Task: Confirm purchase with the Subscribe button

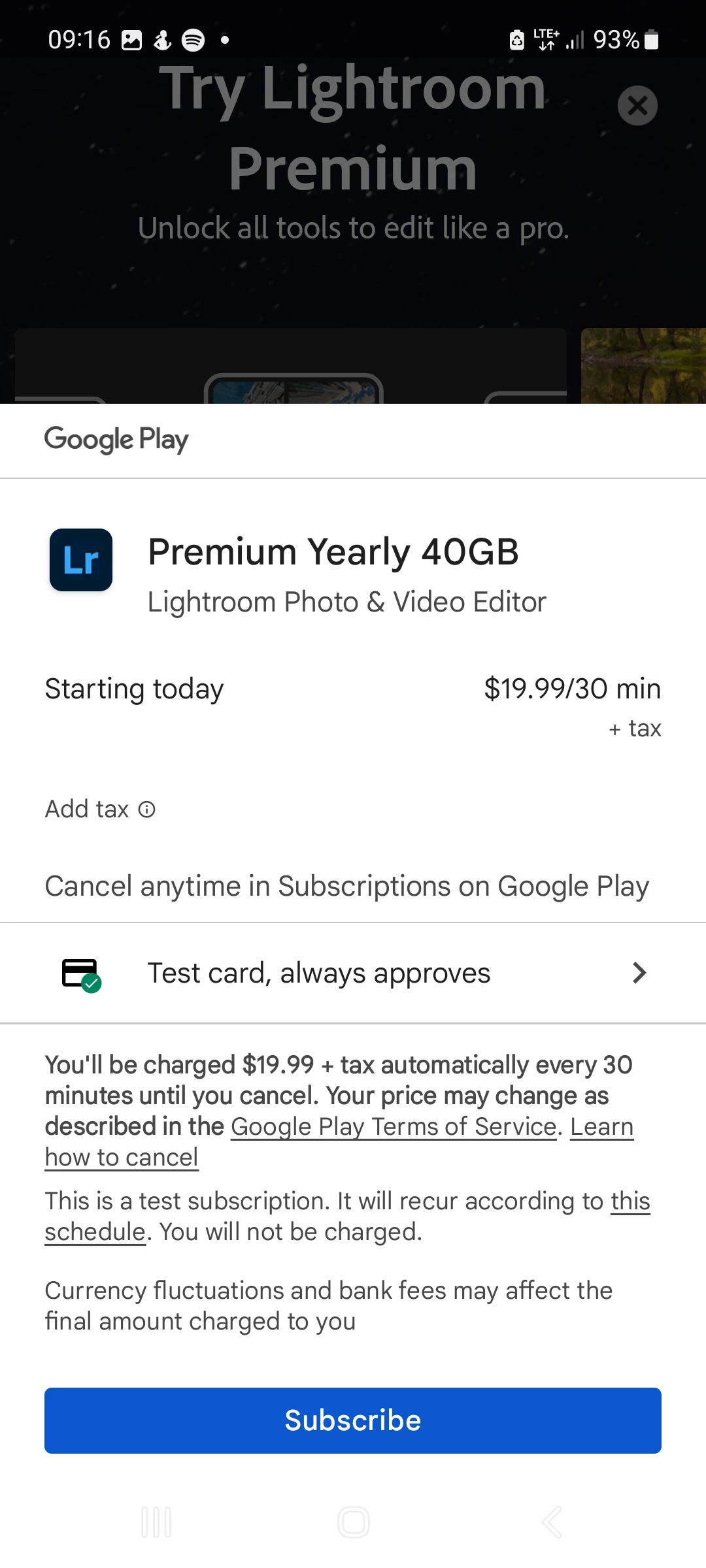Action: point(353,1420)
